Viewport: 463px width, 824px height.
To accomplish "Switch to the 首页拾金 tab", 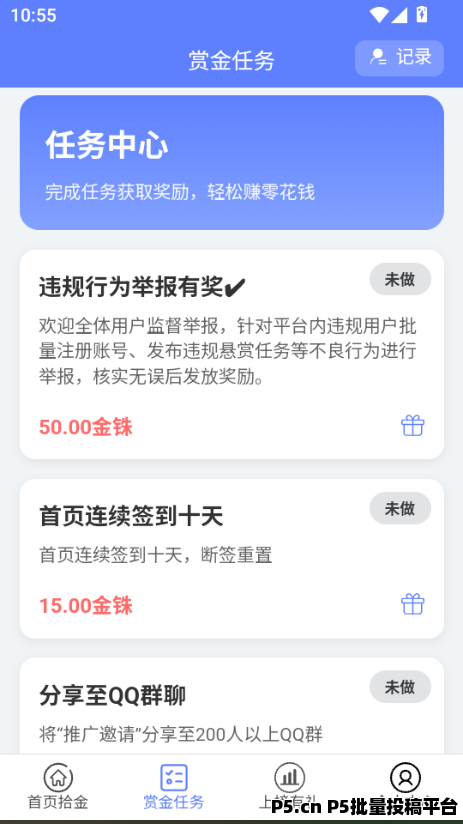I will (58, 786).
